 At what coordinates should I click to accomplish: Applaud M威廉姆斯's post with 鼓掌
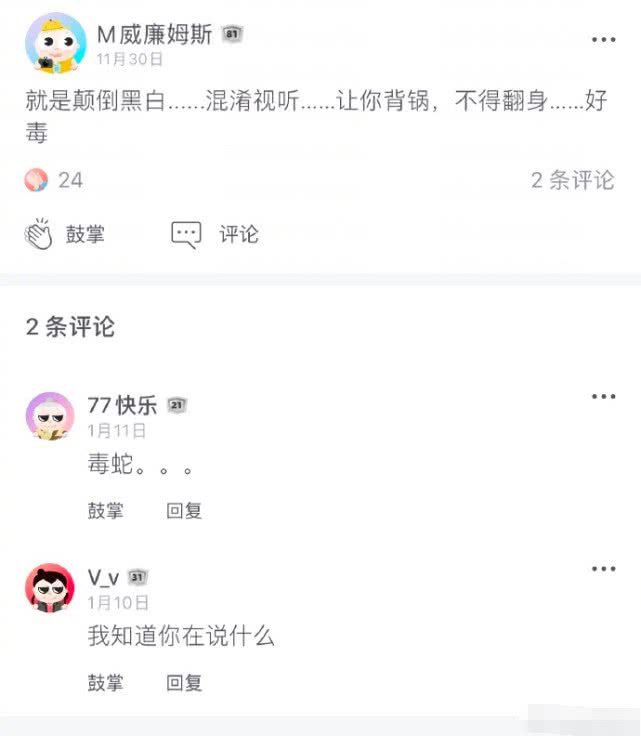(66, 234)
